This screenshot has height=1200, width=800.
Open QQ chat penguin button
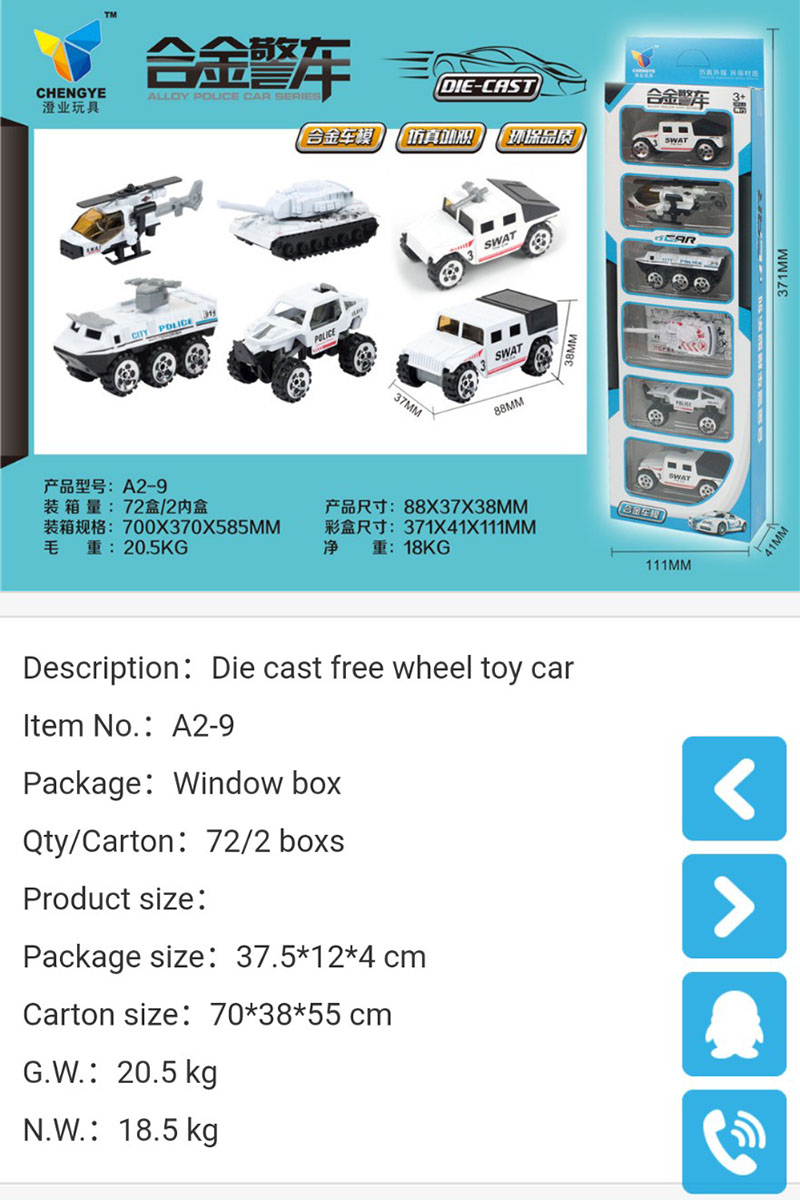click(x=734, y=1024)
